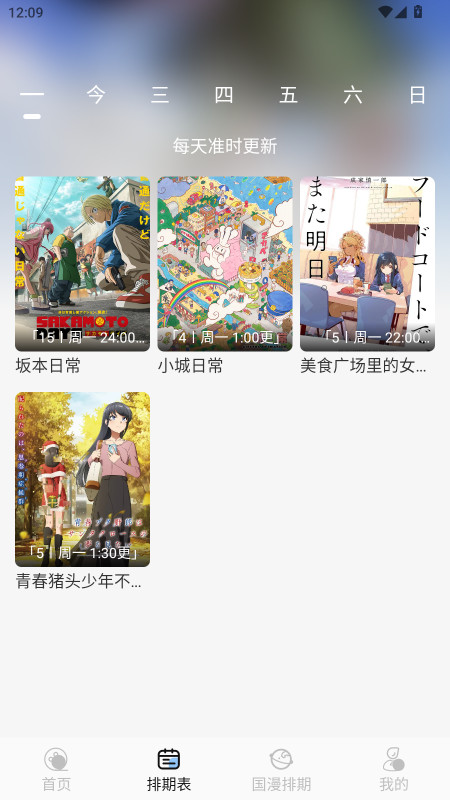Switch to the 四 day tab
This screenshot has height=800, width=450.
[x=224, y=95]
